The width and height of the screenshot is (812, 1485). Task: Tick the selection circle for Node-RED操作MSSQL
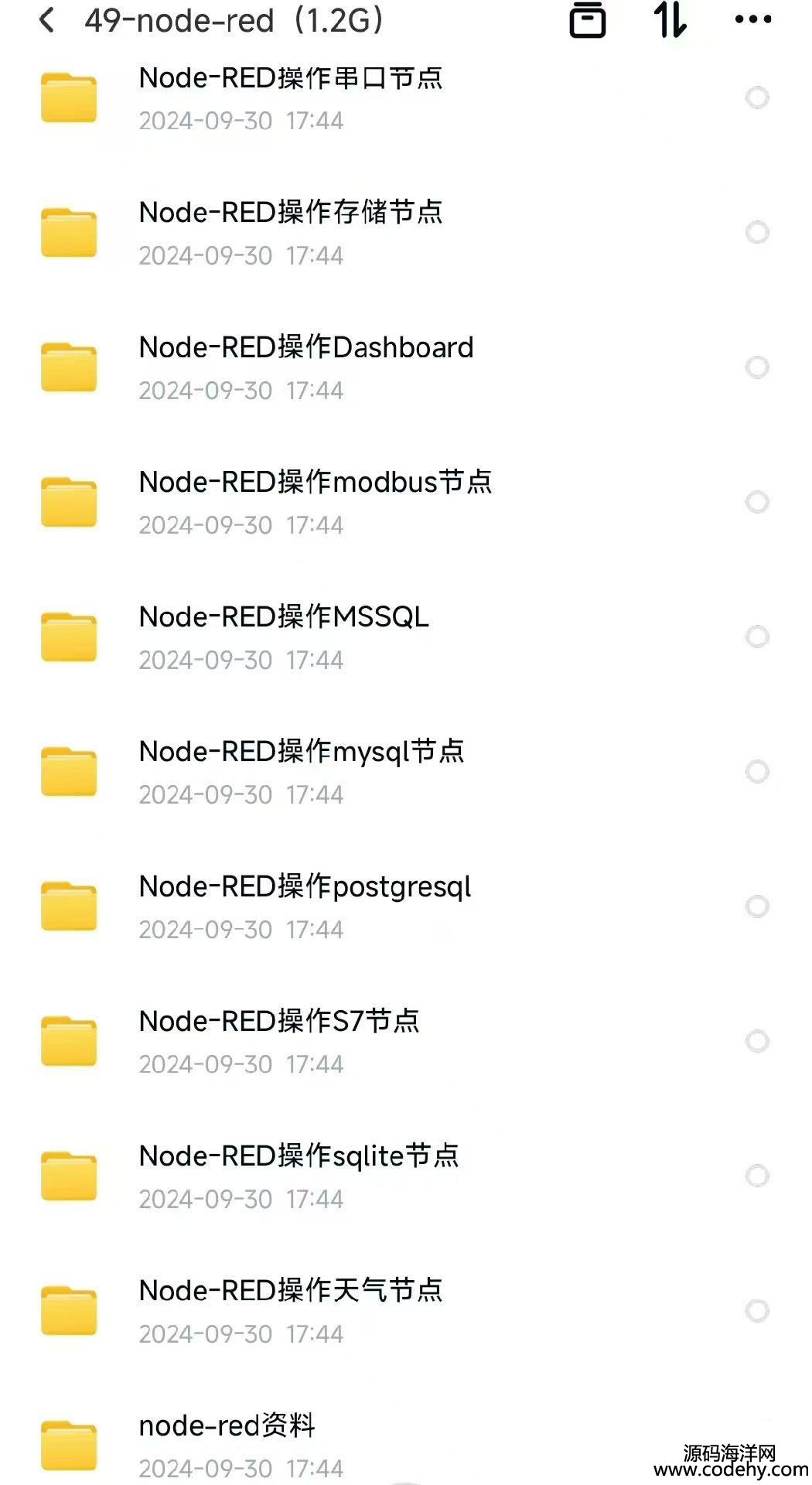click(x=757, y=637)
